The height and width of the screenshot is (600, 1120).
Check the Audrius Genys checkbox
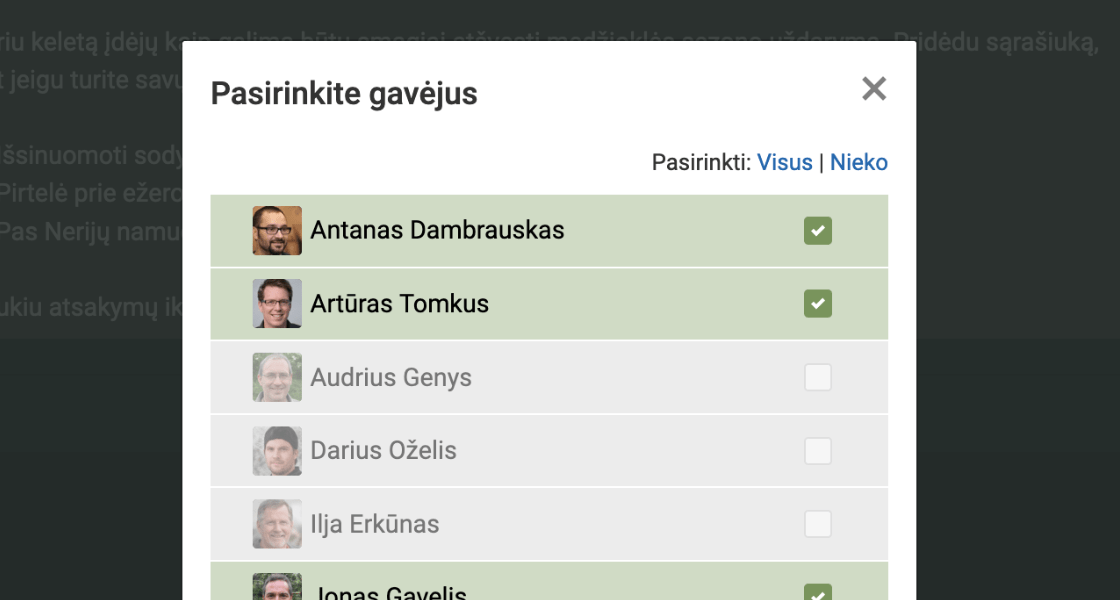point(818,377)
